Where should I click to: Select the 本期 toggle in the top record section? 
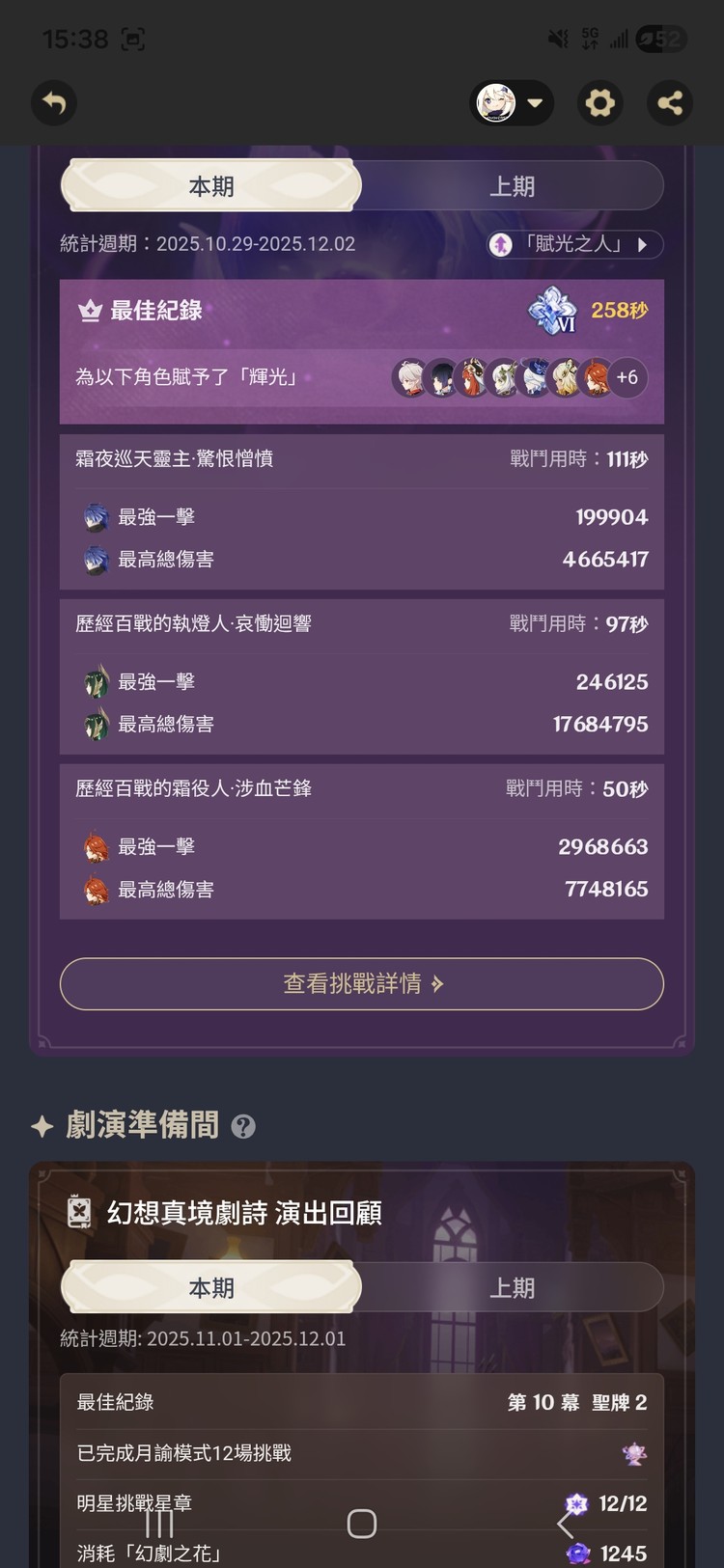coord(211,185)
